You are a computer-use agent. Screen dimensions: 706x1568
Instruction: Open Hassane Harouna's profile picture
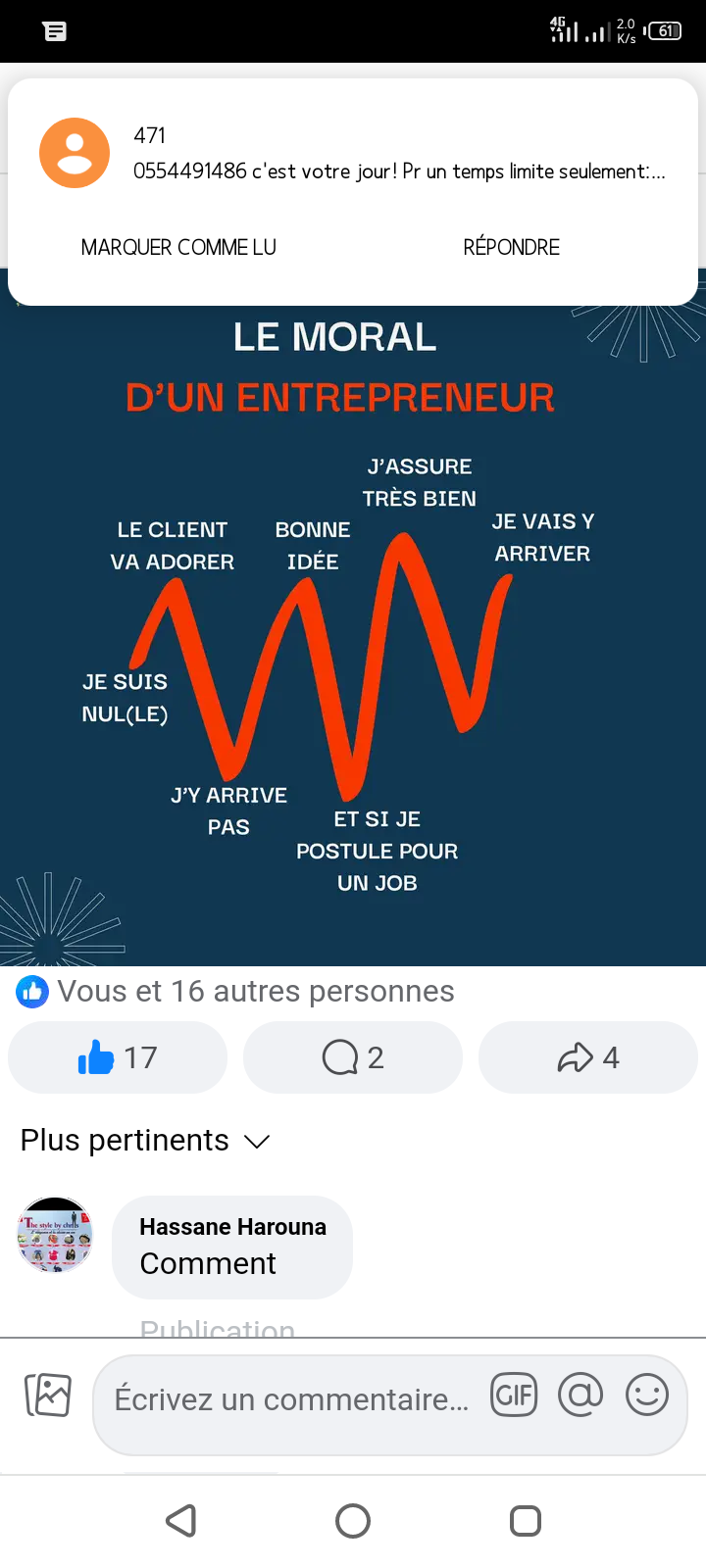55,1234
